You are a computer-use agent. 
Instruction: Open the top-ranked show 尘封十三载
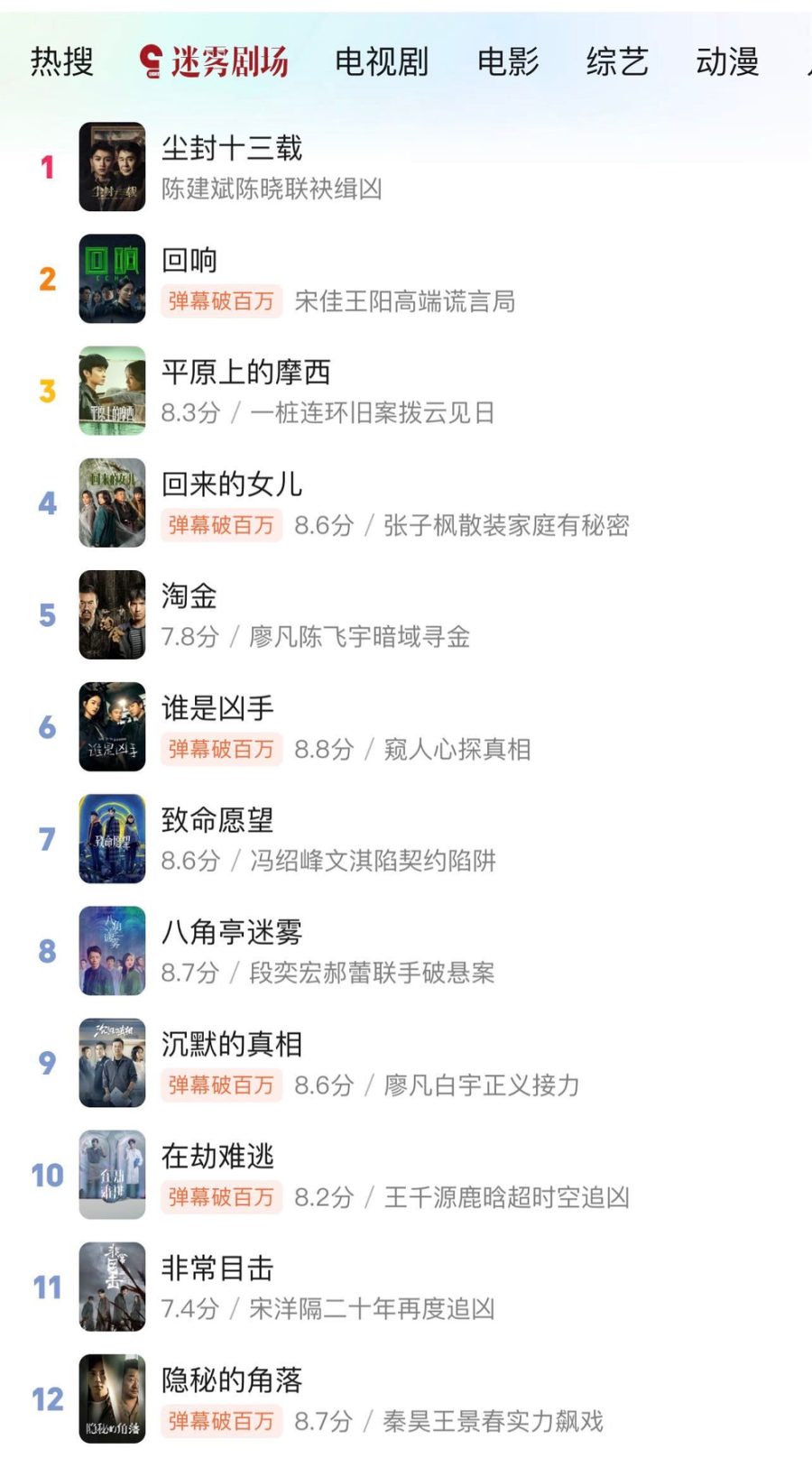pos(232,149)
